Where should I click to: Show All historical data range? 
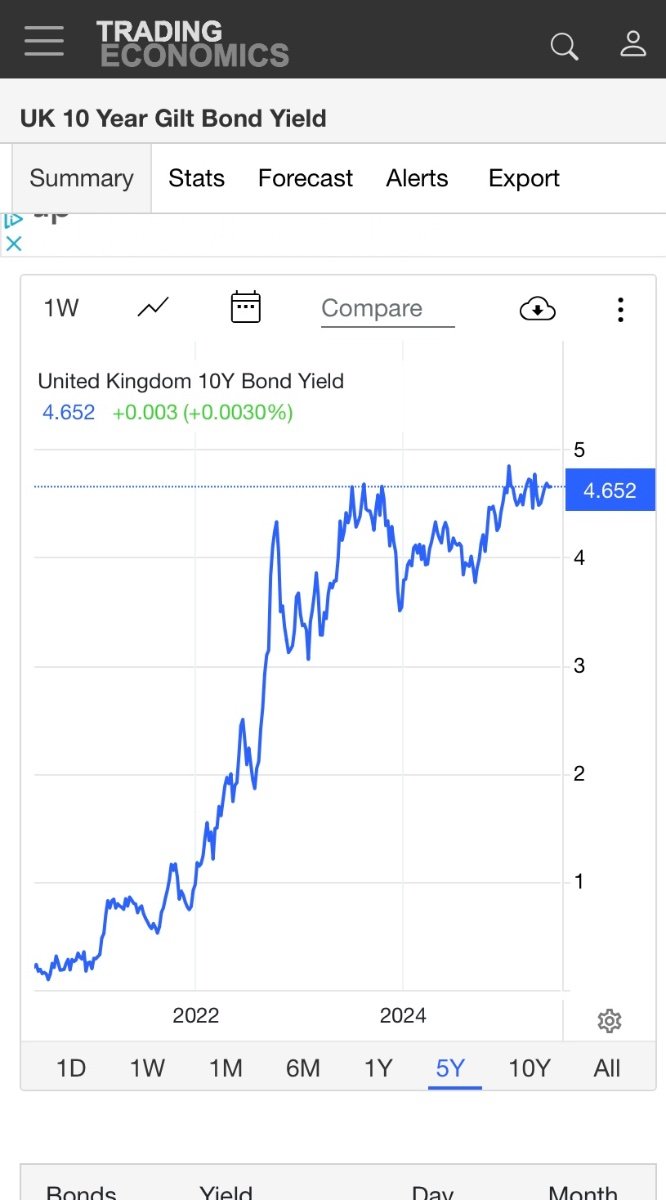pos(607,1068)
